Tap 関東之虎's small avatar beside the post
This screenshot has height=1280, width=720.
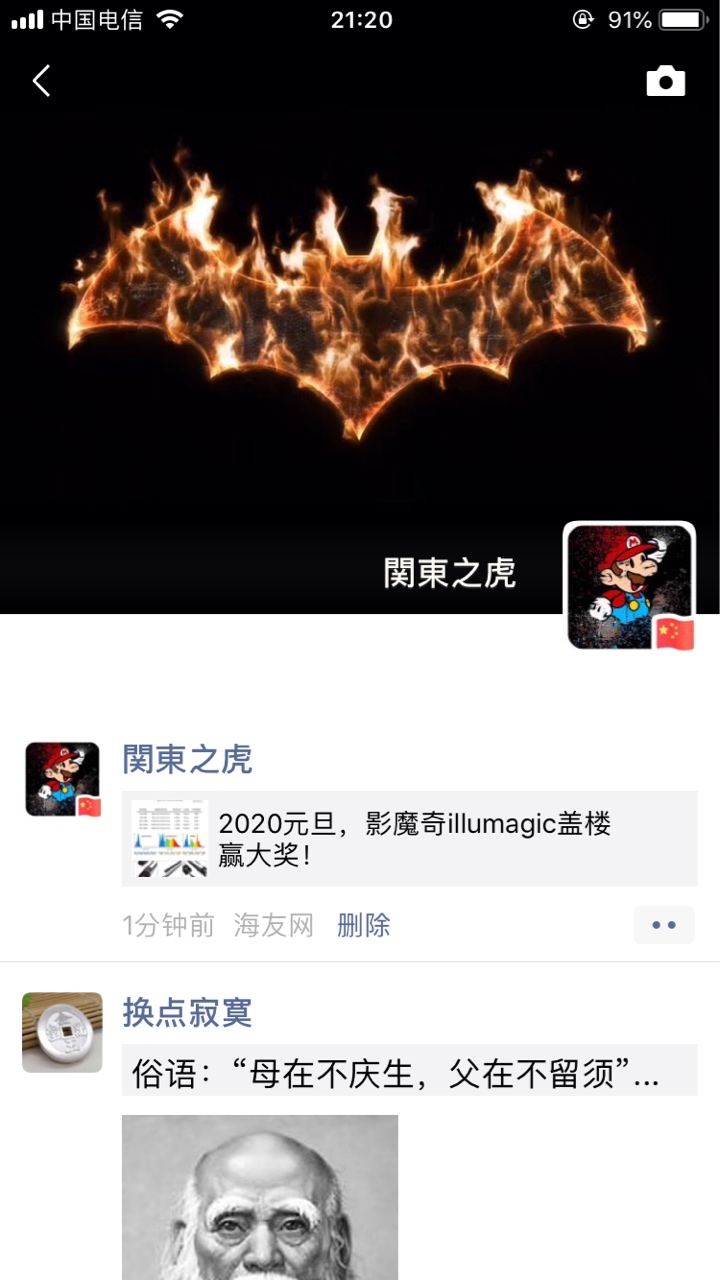click(62, 779)
